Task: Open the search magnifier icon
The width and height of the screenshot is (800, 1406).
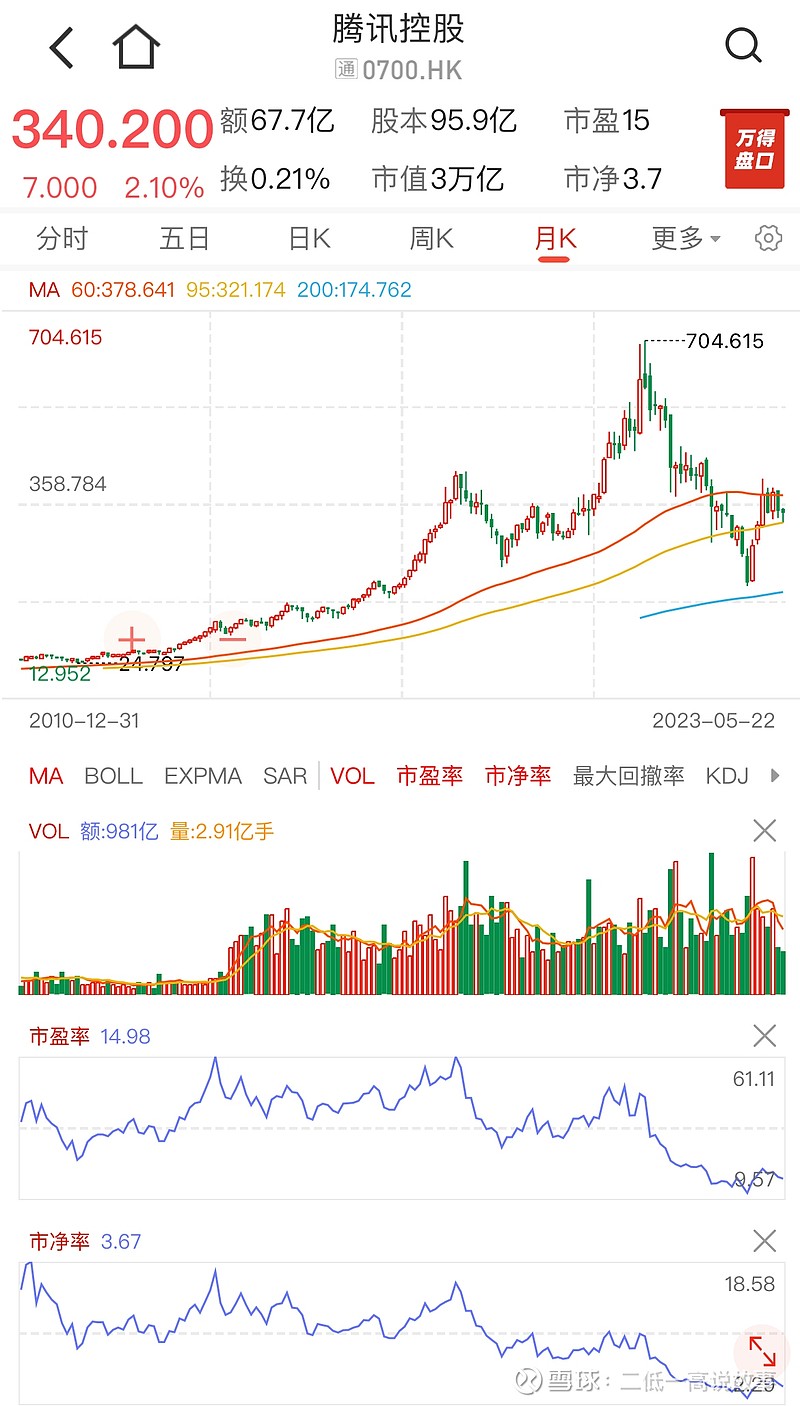Action: click(x=743, y=46)
